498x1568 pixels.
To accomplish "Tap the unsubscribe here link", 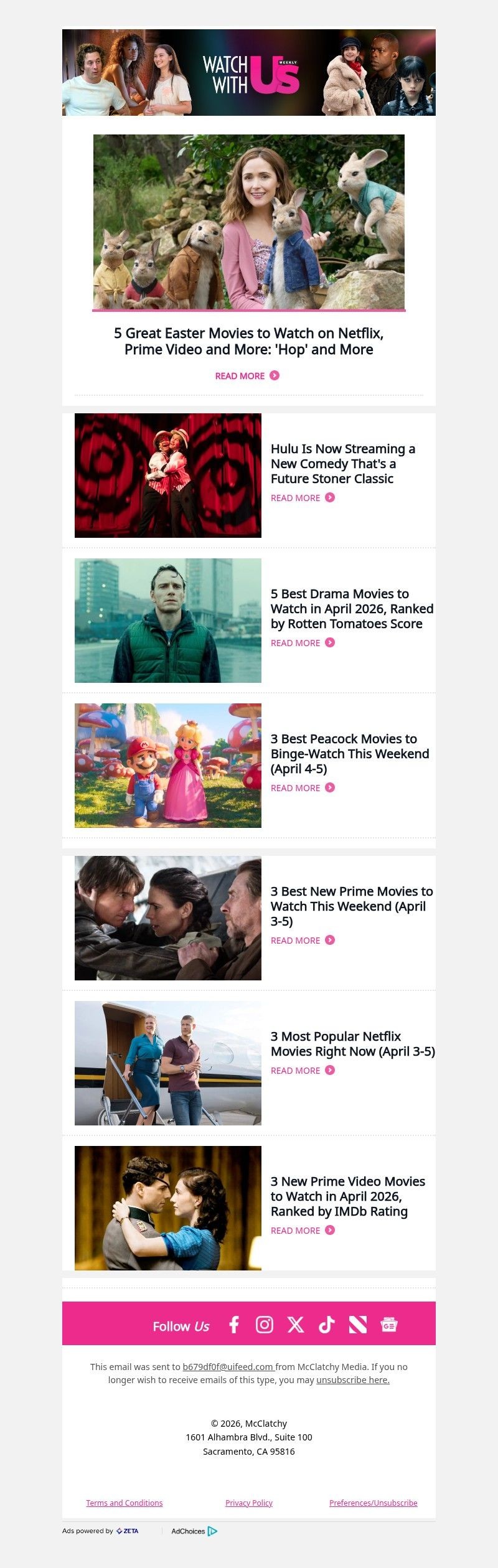I will pyautogui.click(x=353, y=1380).
